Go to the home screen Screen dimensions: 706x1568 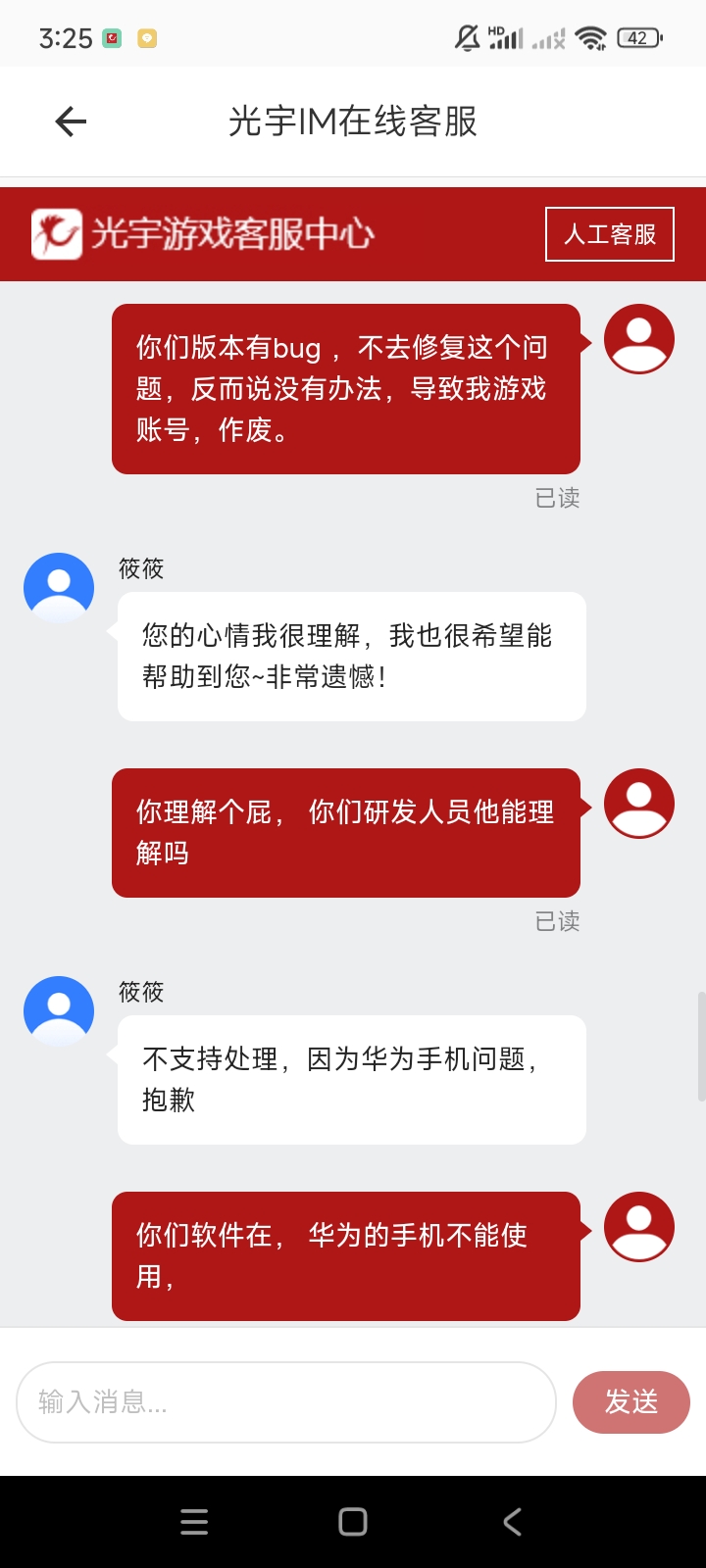[x=353, y=1522]
